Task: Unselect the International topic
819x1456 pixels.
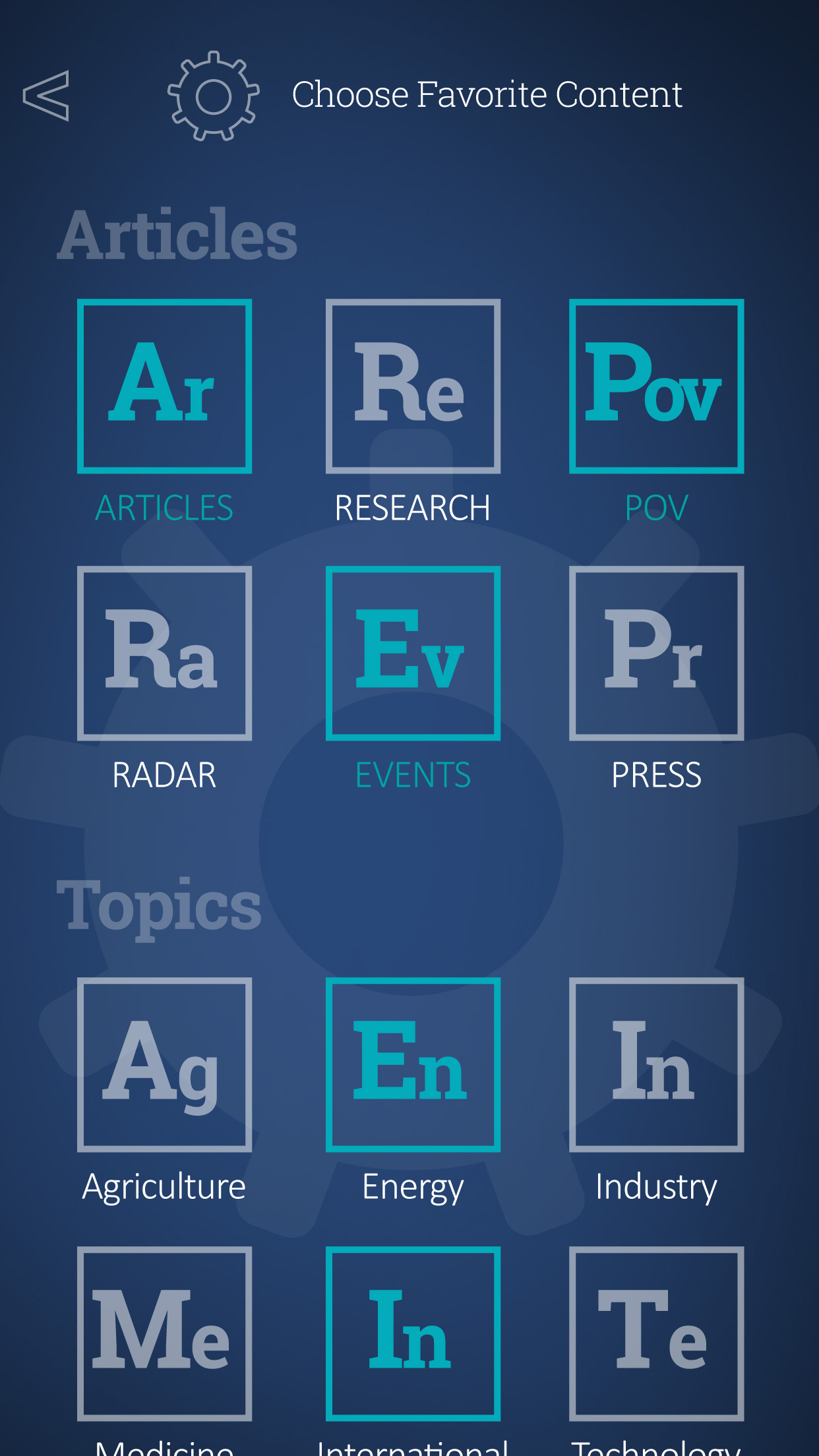Action: coord(413,1333)
